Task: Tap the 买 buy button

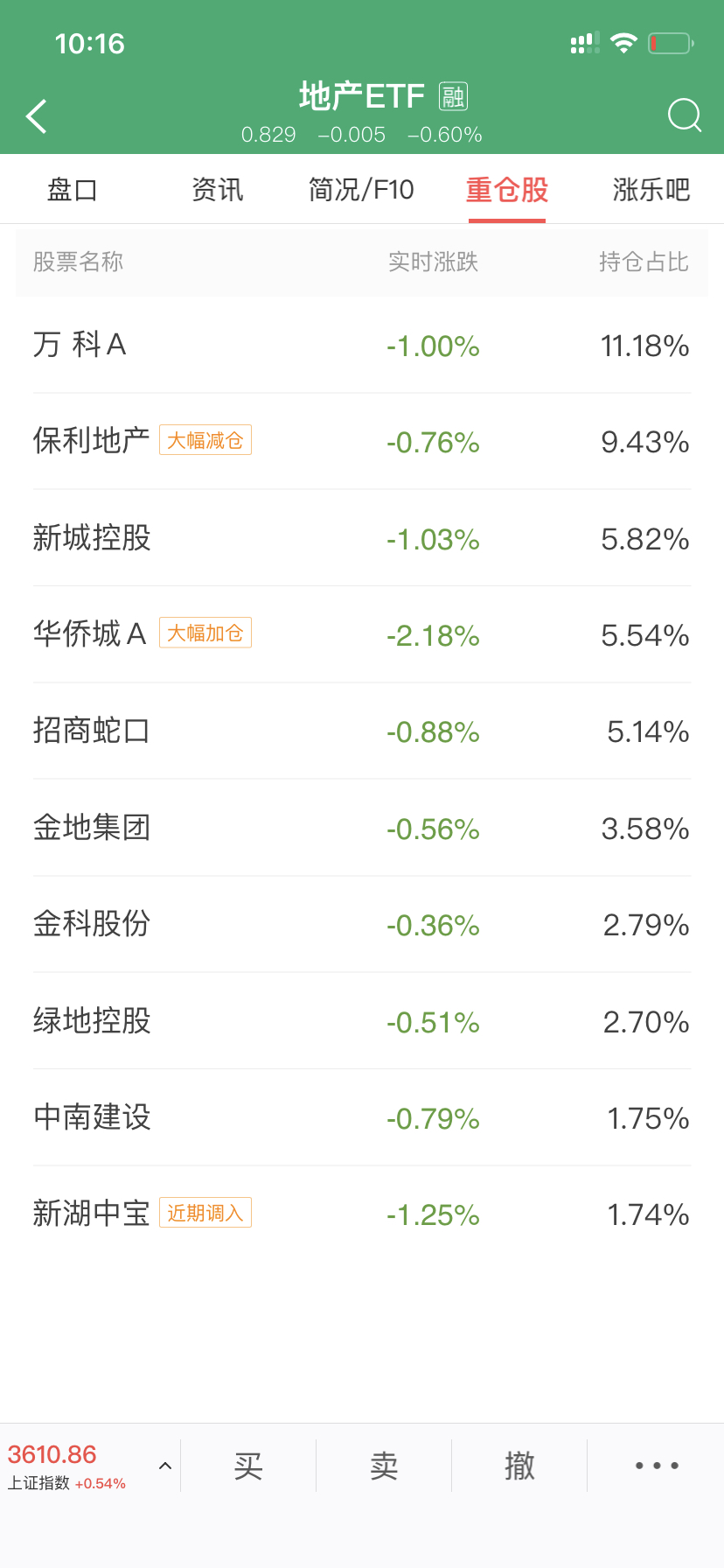Action: [248, 1466]
